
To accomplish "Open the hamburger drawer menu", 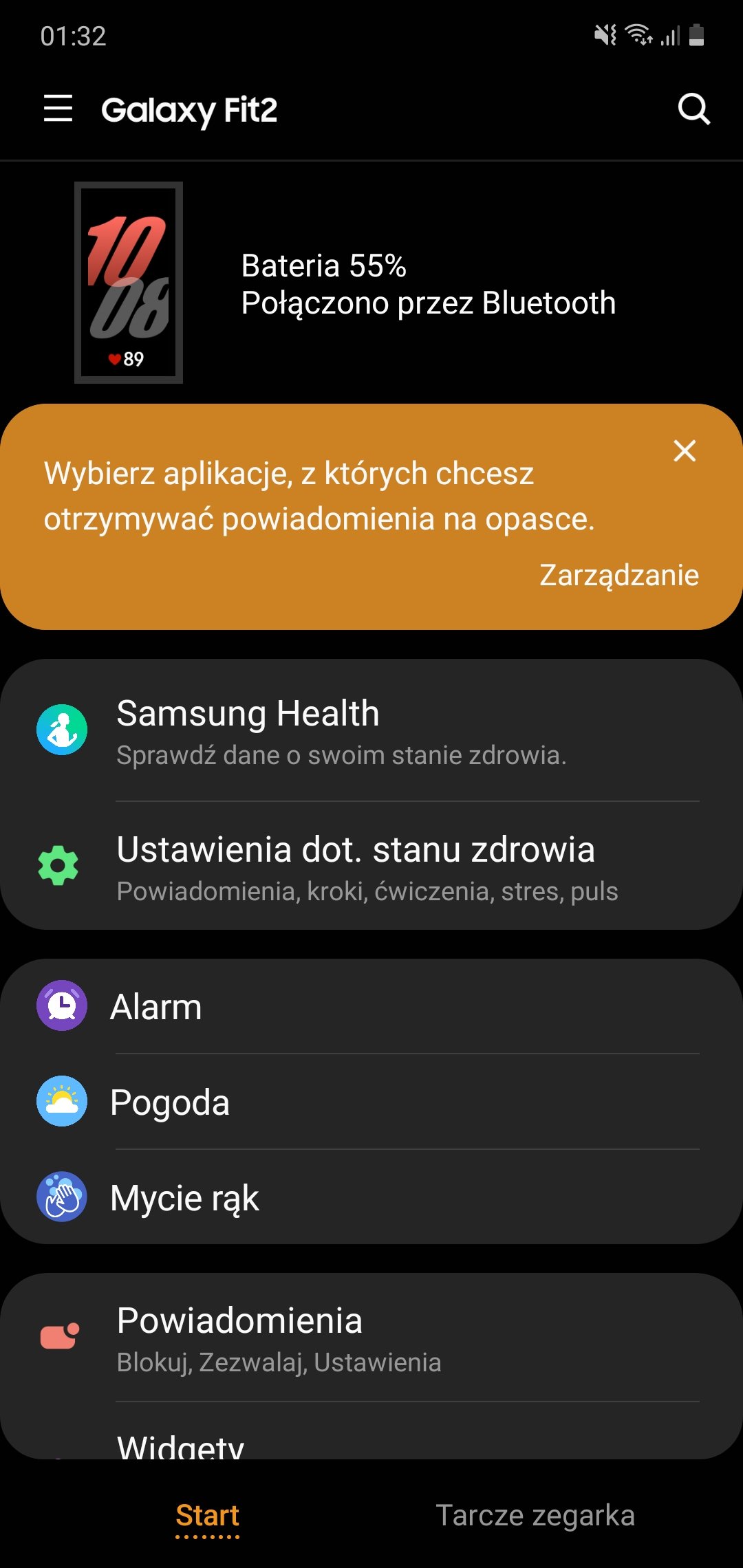I will point(58,109).
